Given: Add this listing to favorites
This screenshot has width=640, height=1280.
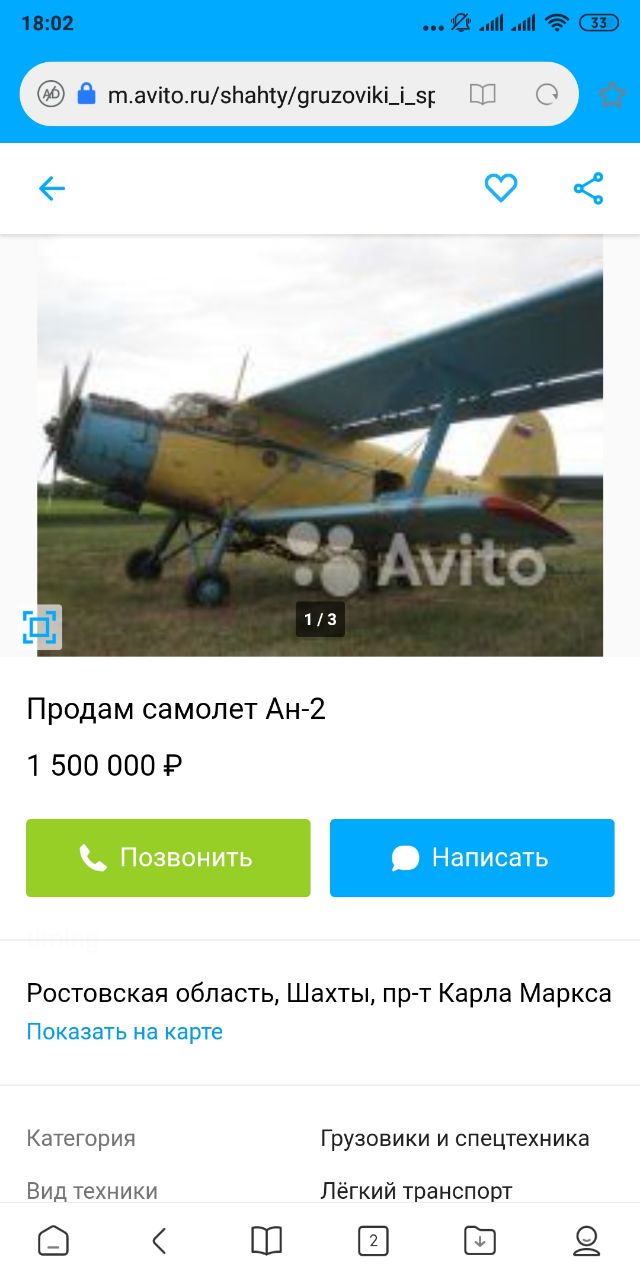Looking at the screenshot, I should [501, 188].
